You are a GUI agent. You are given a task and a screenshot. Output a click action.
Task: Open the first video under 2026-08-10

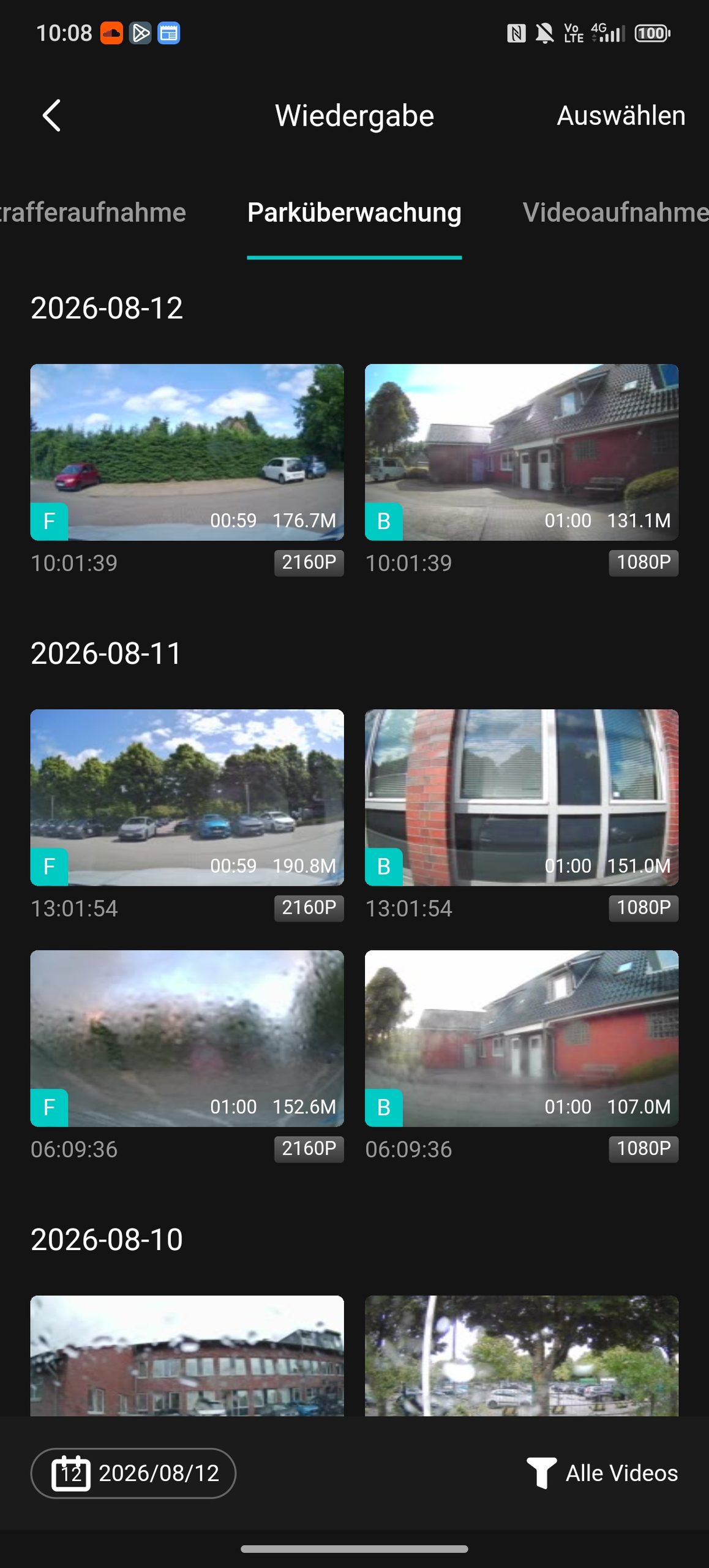click(187, 1355)
